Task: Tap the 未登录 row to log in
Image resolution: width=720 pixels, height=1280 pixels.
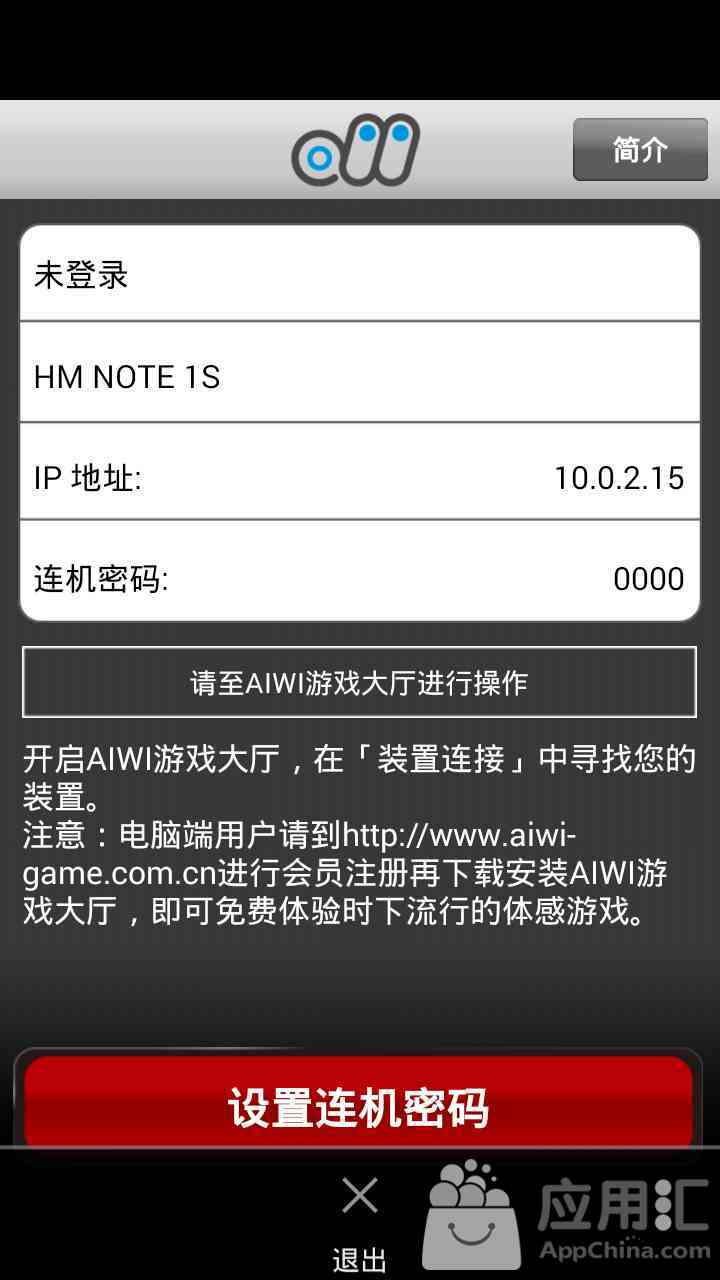Action: tap(359, 274)
